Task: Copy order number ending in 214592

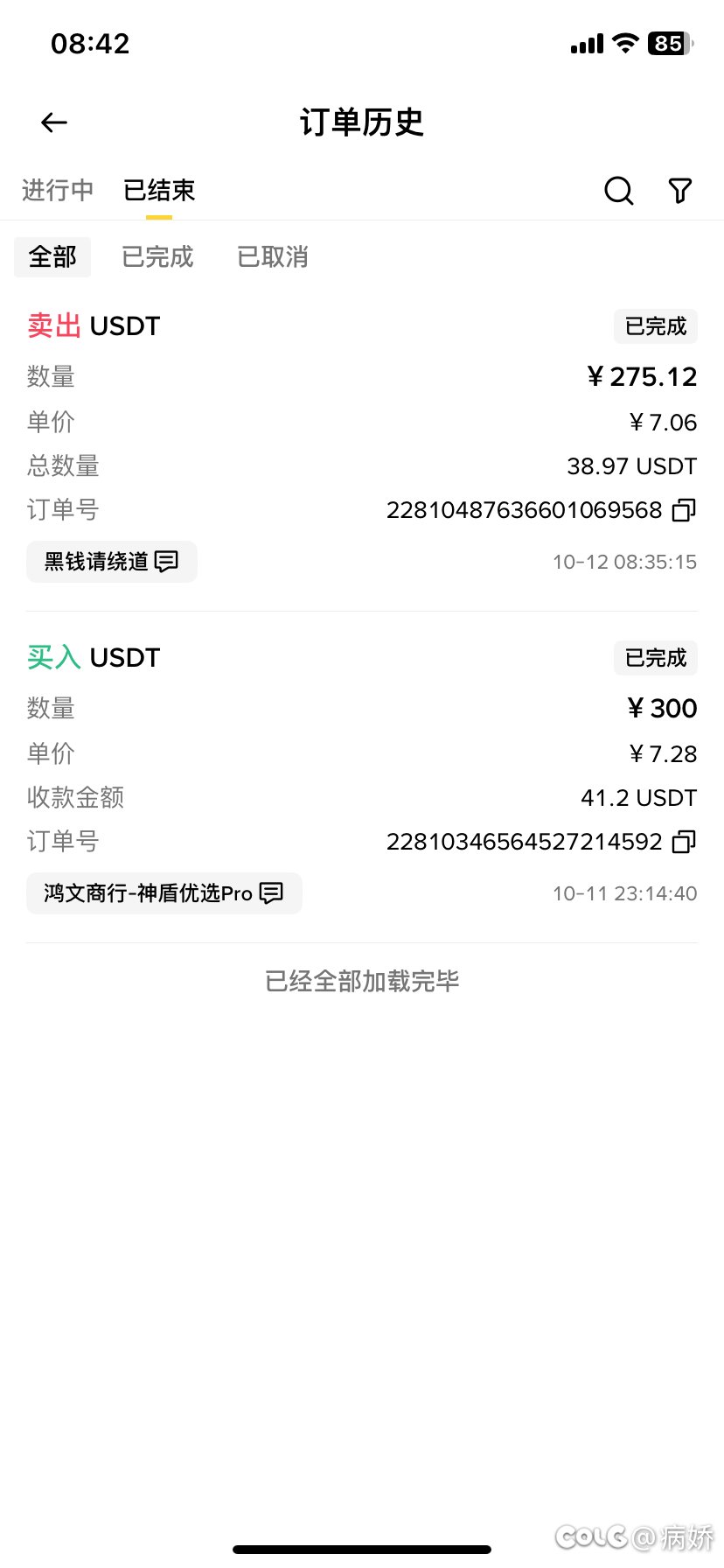Action: click(684, 842)
